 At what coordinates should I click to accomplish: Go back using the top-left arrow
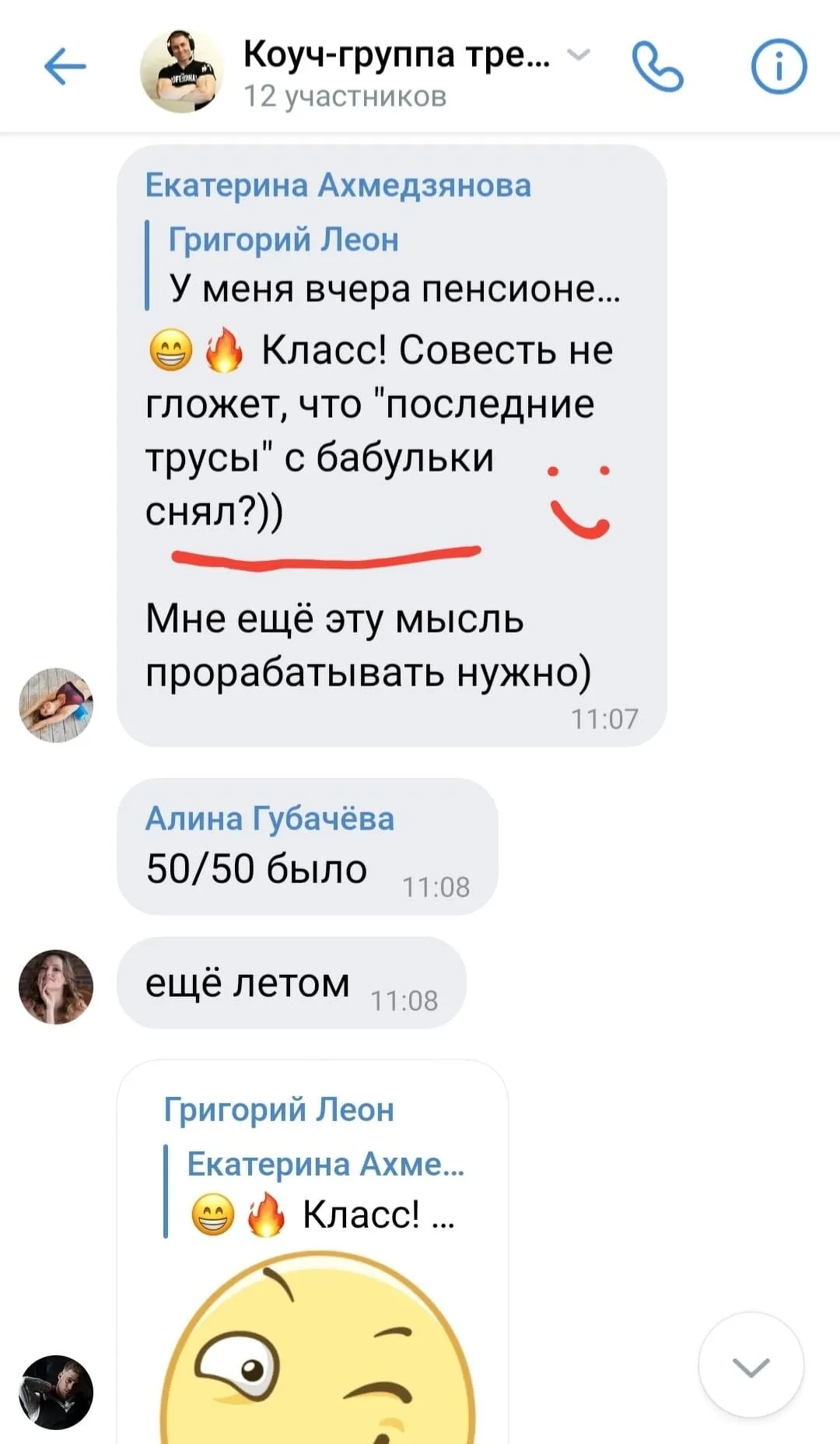[65, 67]
